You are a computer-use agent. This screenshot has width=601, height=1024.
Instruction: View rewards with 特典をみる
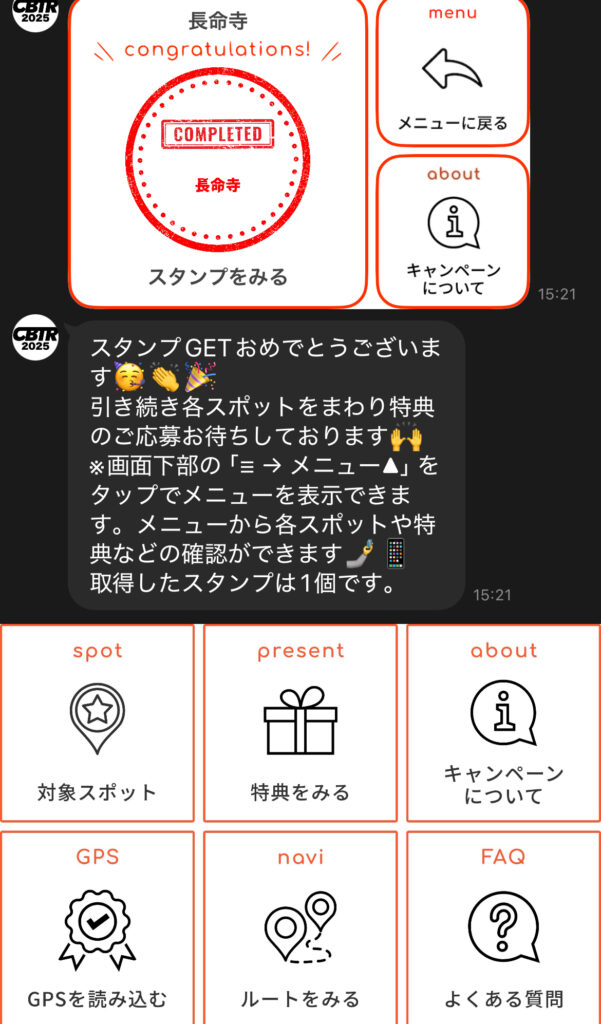[x=300, y=723]
